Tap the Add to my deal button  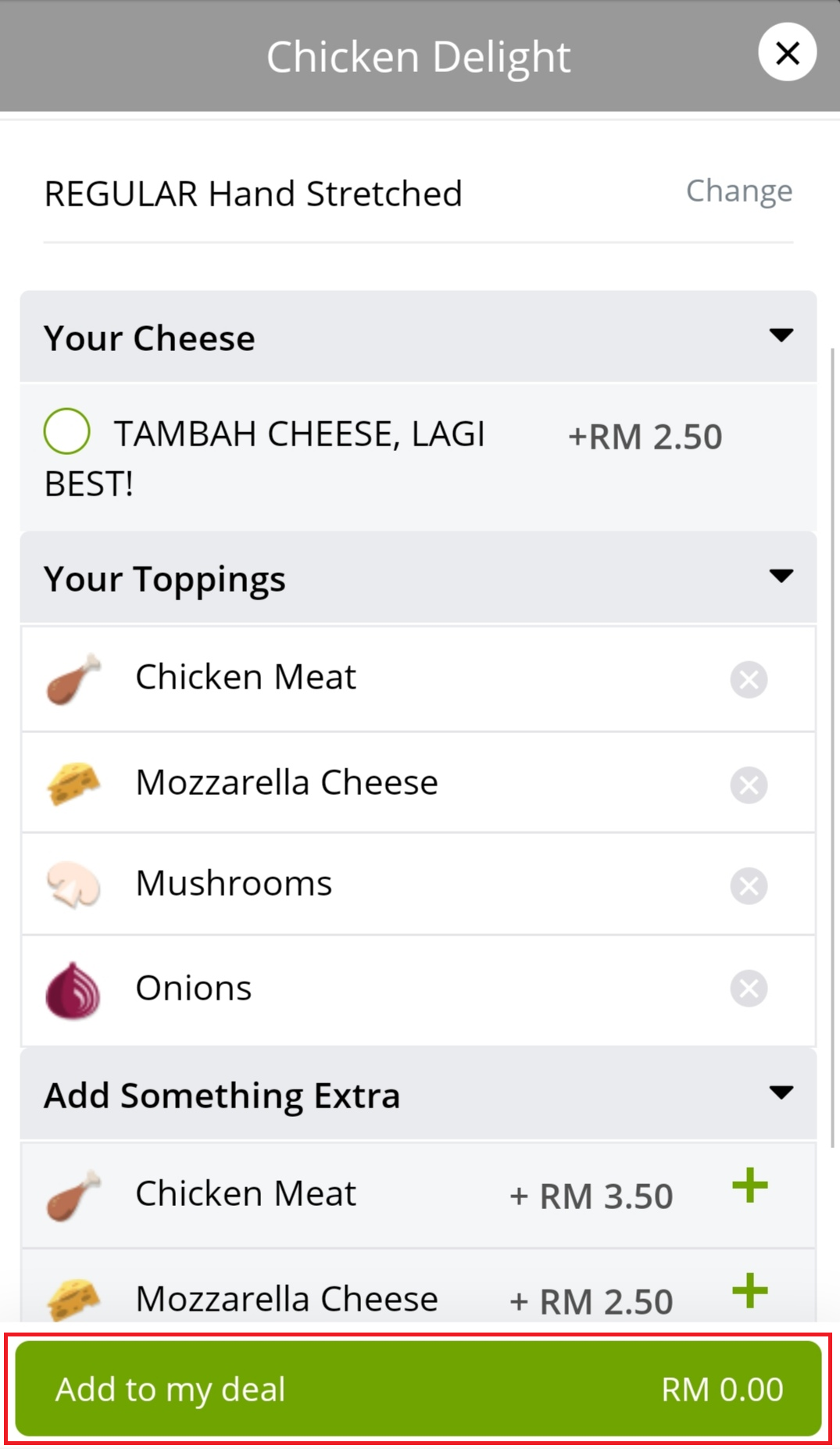click(419, 1389)
